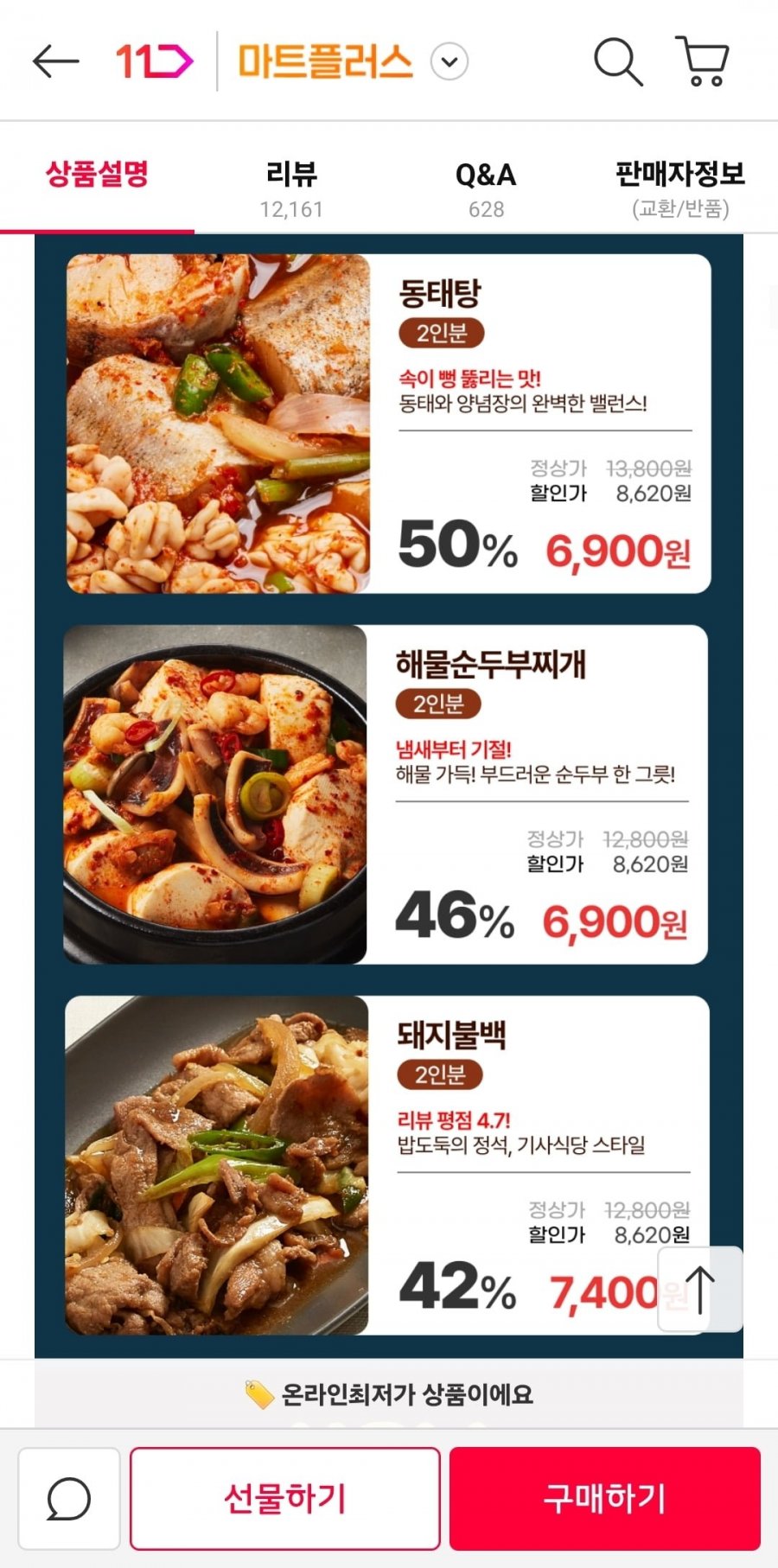Expand the 마트플러스 dropdown
Viewport: 778px width, 1568px height.
(450, 62)
